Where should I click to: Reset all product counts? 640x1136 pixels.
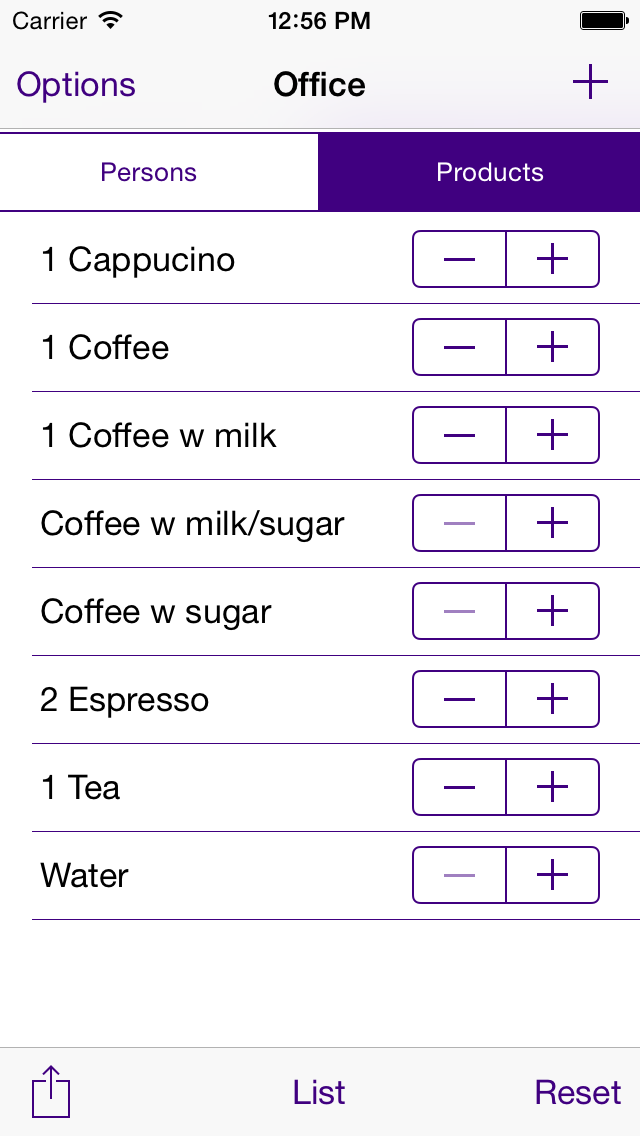(578, 1093)
